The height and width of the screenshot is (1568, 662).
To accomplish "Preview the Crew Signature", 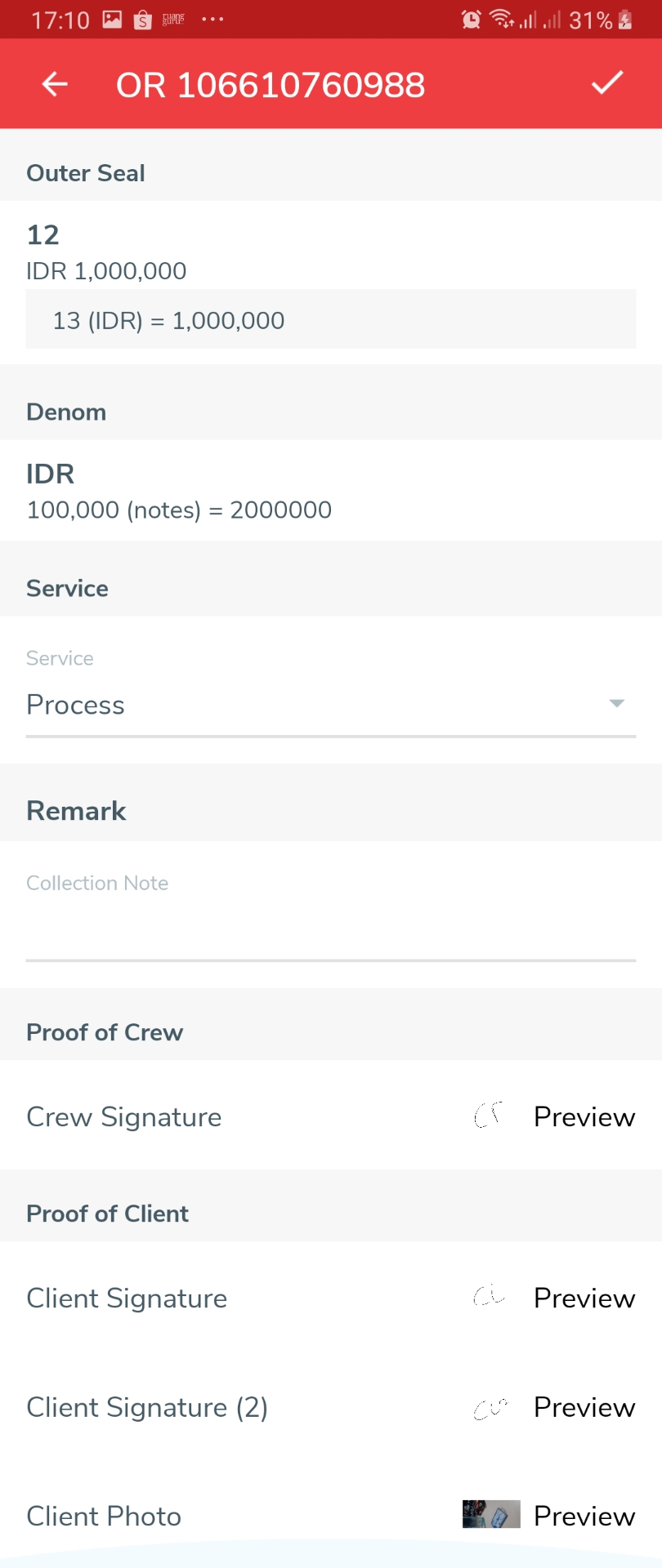I will (584, 1116).
